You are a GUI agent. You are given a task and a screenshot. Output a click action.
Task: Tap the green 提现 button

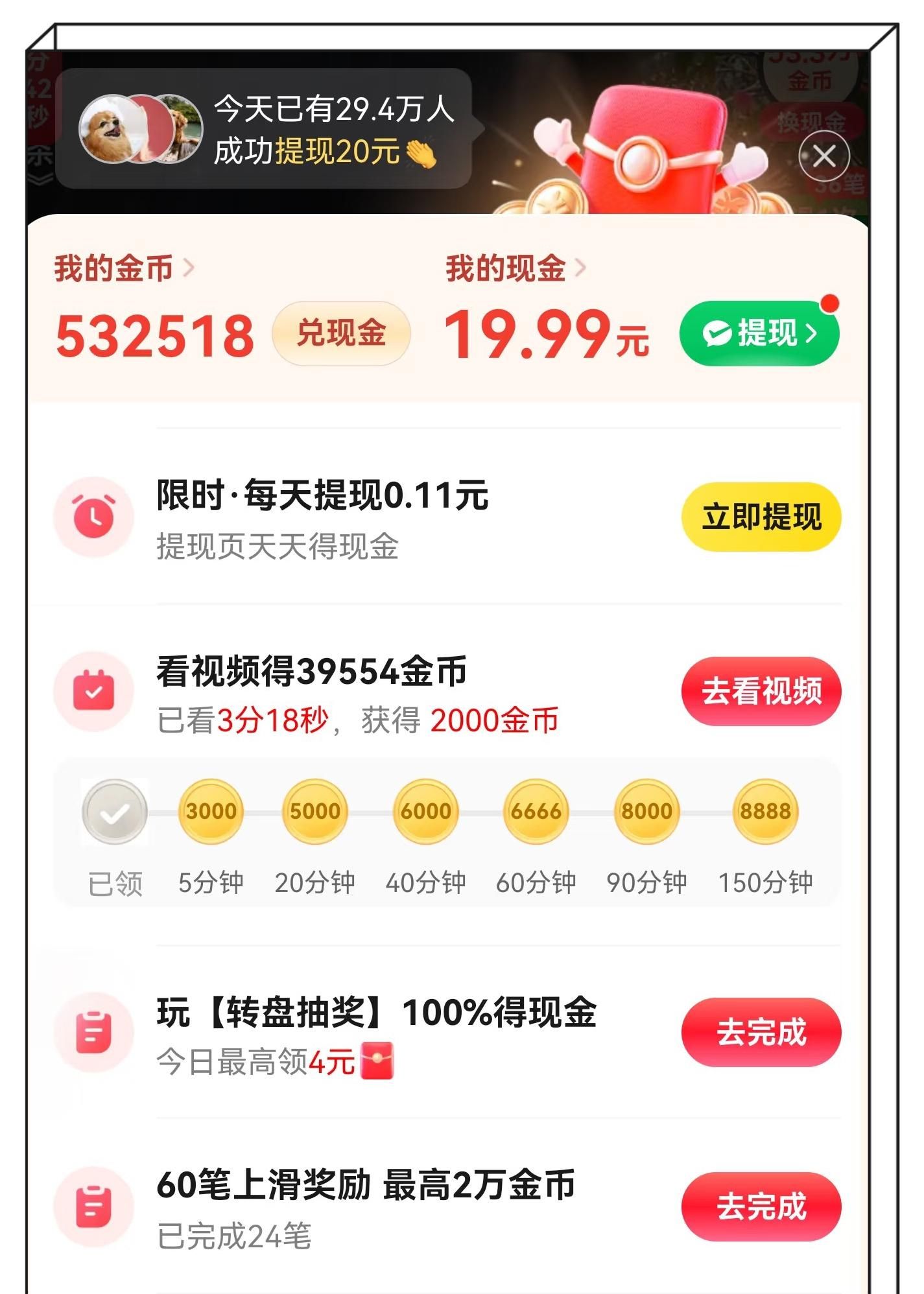(x=759, y=333)
